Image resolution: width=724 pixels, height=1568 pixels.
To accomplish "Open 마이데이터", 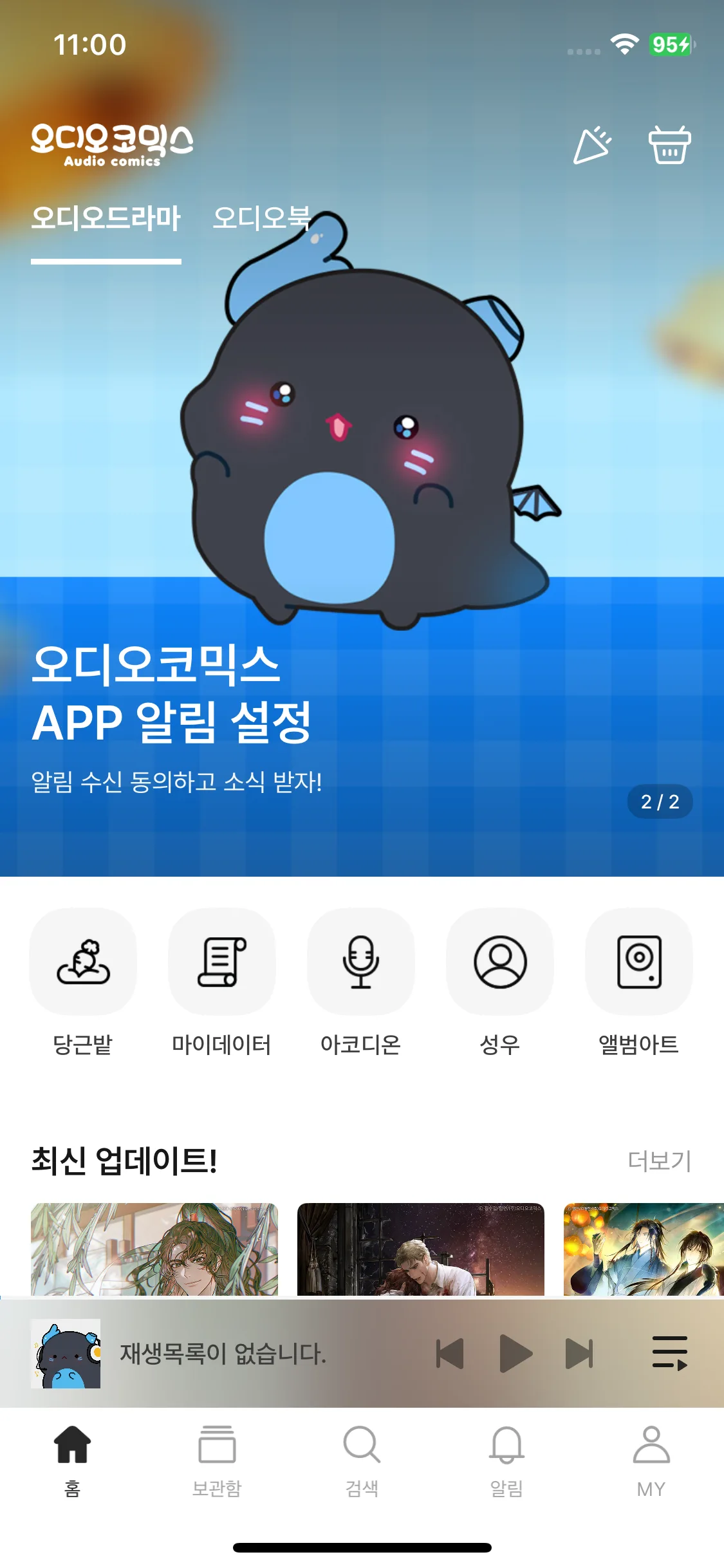I will coord(222,962).
